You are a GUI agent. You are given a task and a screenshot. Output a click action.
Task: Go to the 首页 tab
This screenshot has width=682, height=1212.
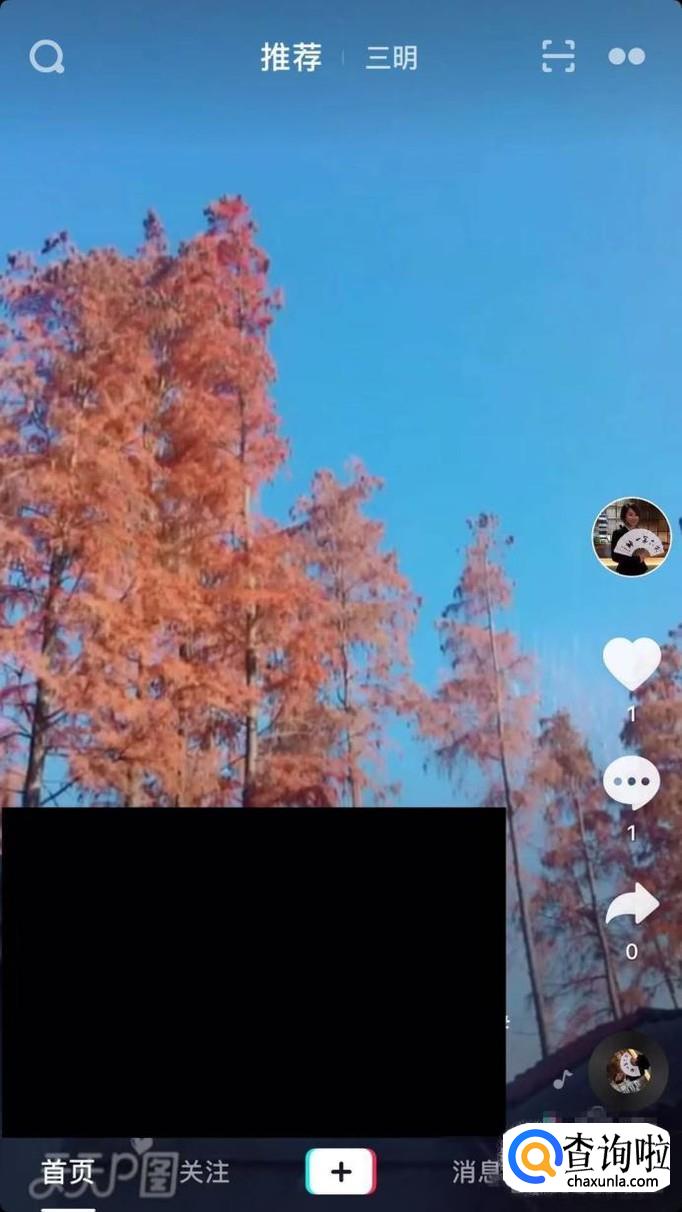tap(68, 1171)
